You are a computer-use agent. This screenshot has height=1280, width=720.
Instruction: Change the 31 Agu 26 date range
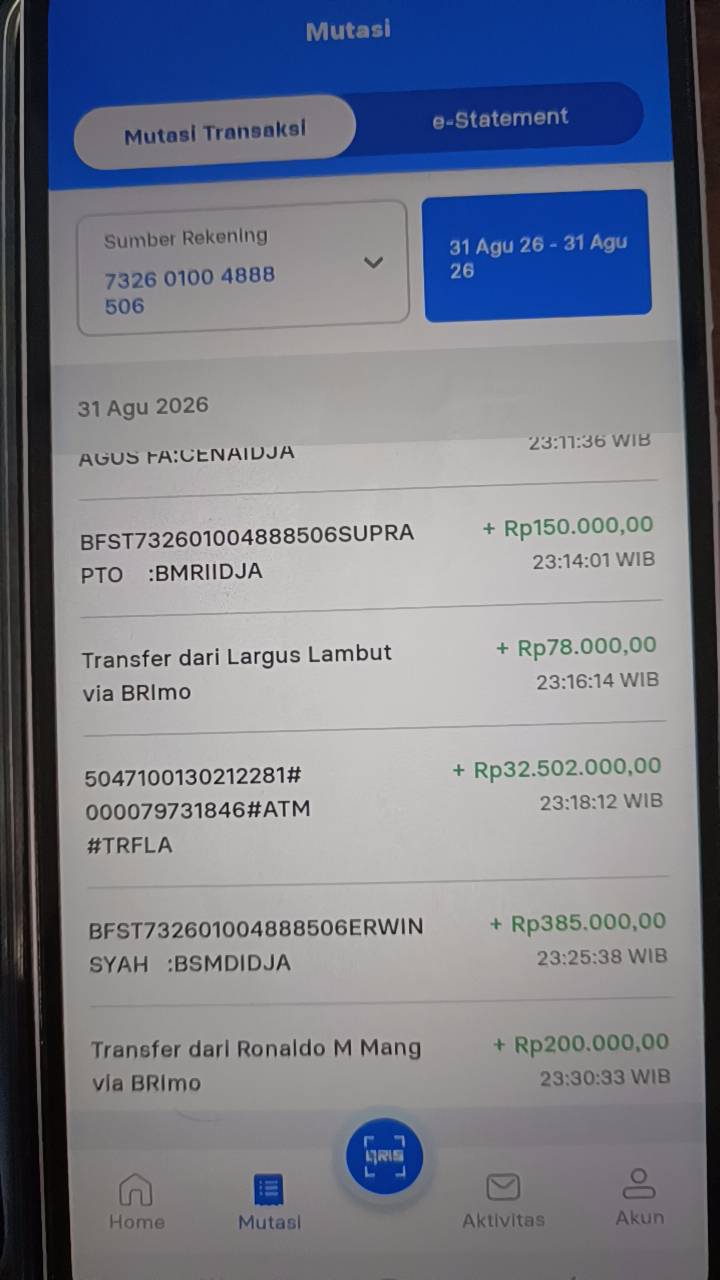[537, 256]
